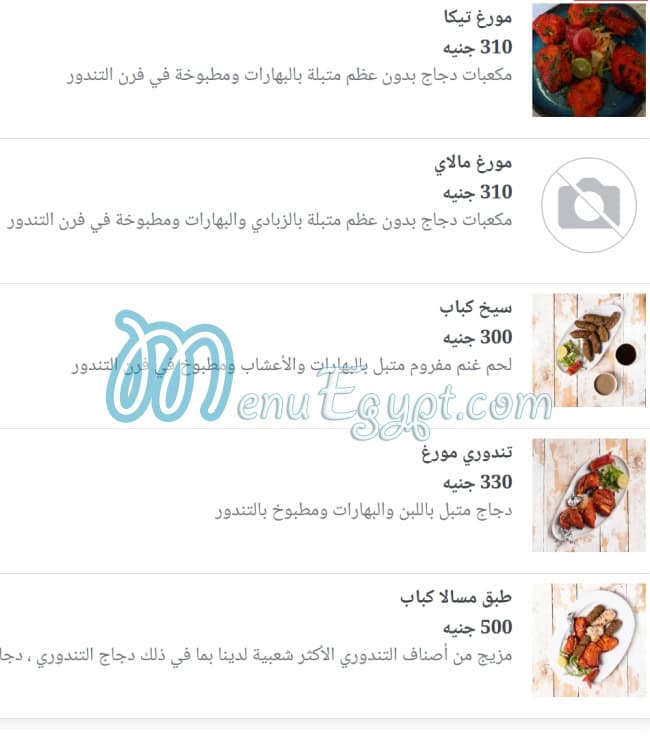View the تندوري مورغ item details
Screen dimensions: 650x745
pyautogui.click(x=465, y=453)
